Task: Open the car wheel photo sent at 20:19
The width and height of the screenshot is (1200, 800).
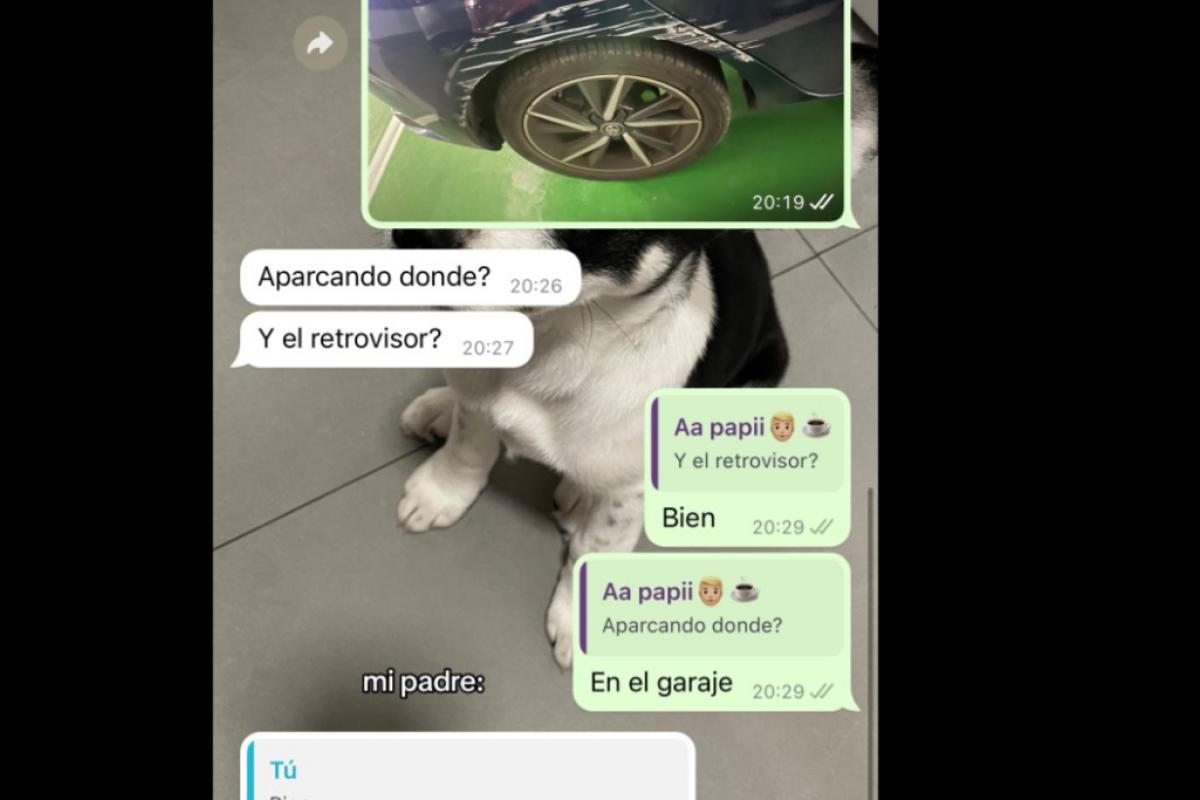Action: 605,105
